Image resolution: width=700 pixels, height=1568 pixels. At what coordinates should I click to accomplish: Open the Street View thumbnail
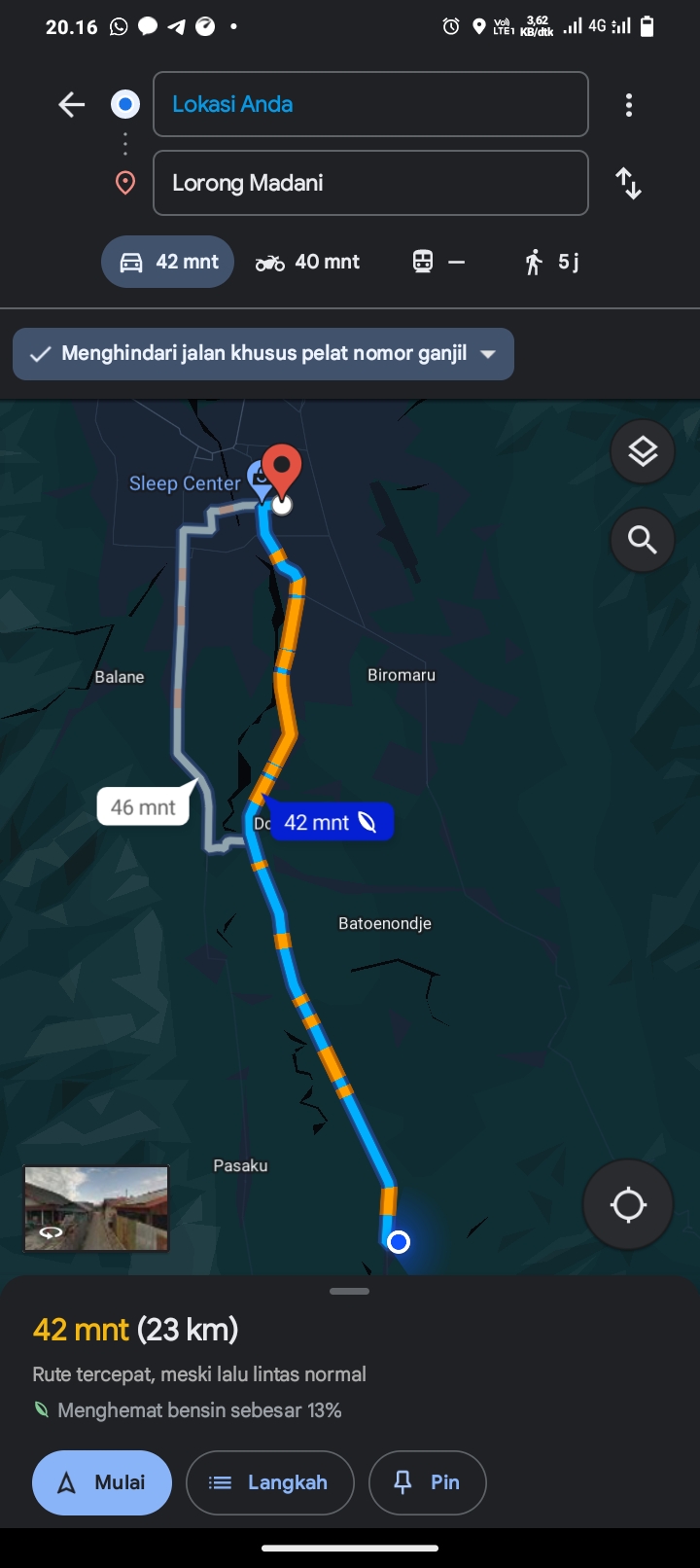click(96, 1209)
